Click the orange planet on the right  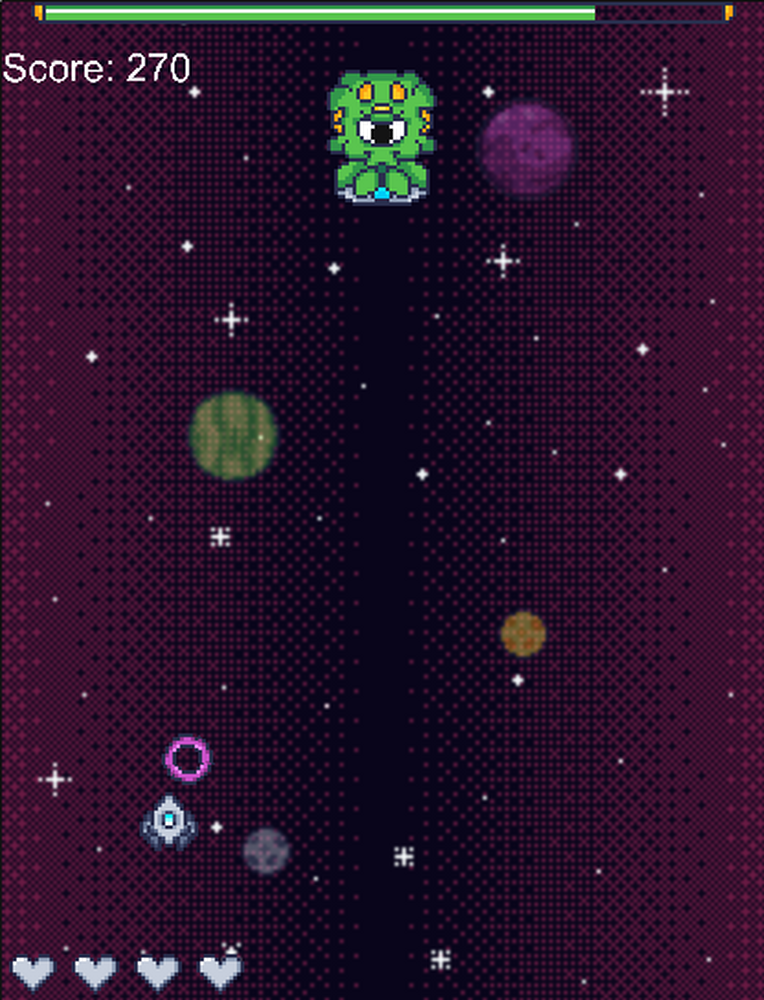coord(525,633)
